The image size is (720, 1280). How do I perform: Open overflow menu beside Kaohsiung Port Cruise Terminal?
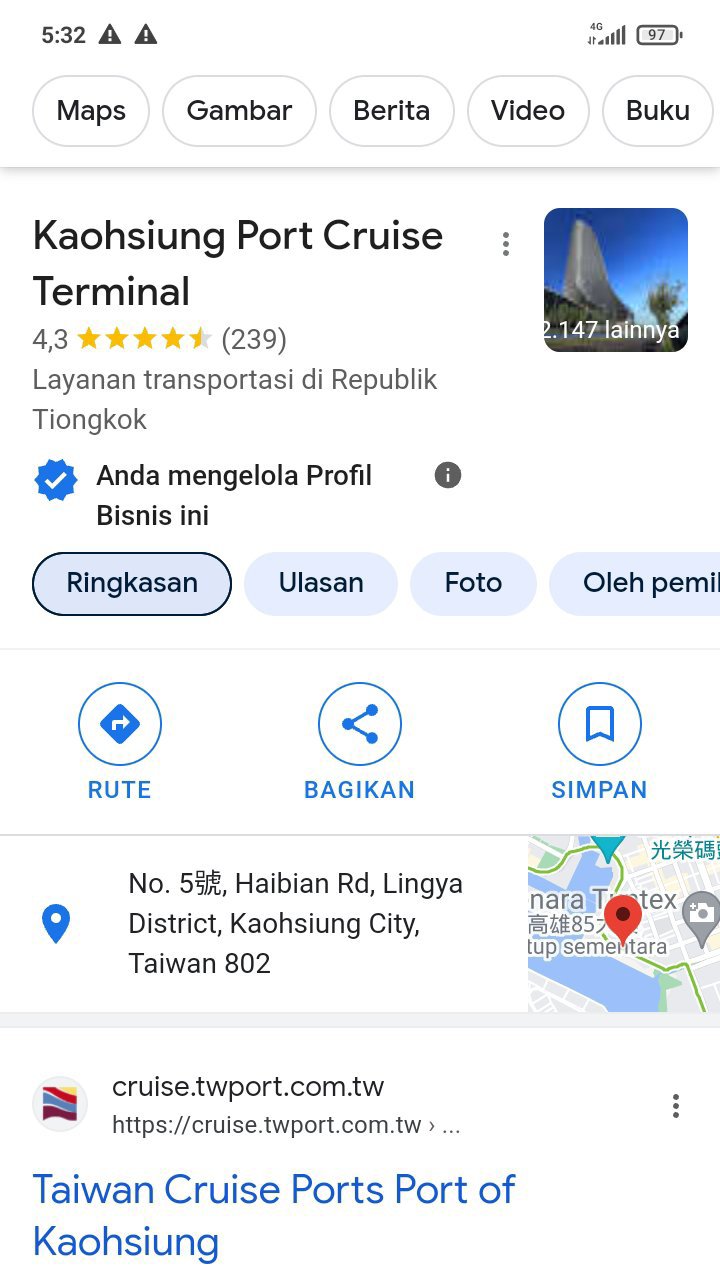tap(506, 244)
